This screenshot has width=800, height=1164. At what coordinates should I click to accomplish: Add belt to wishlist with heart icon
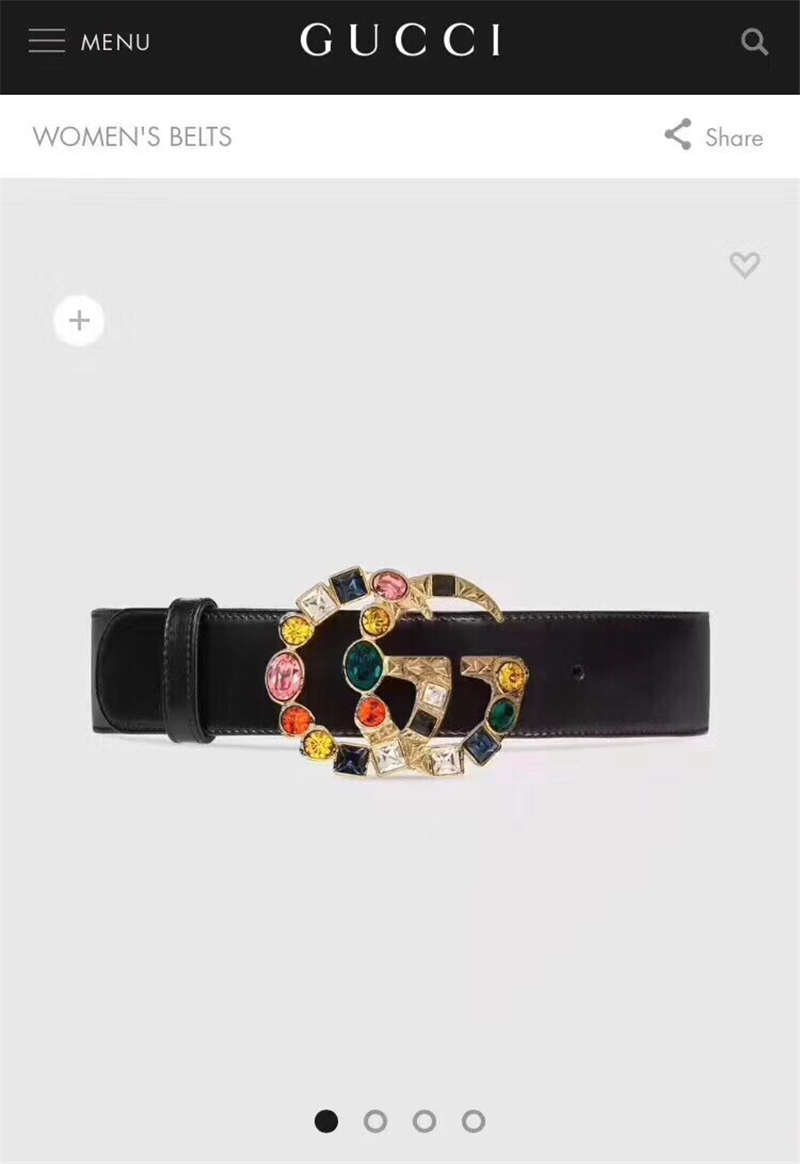coord(744,264)
